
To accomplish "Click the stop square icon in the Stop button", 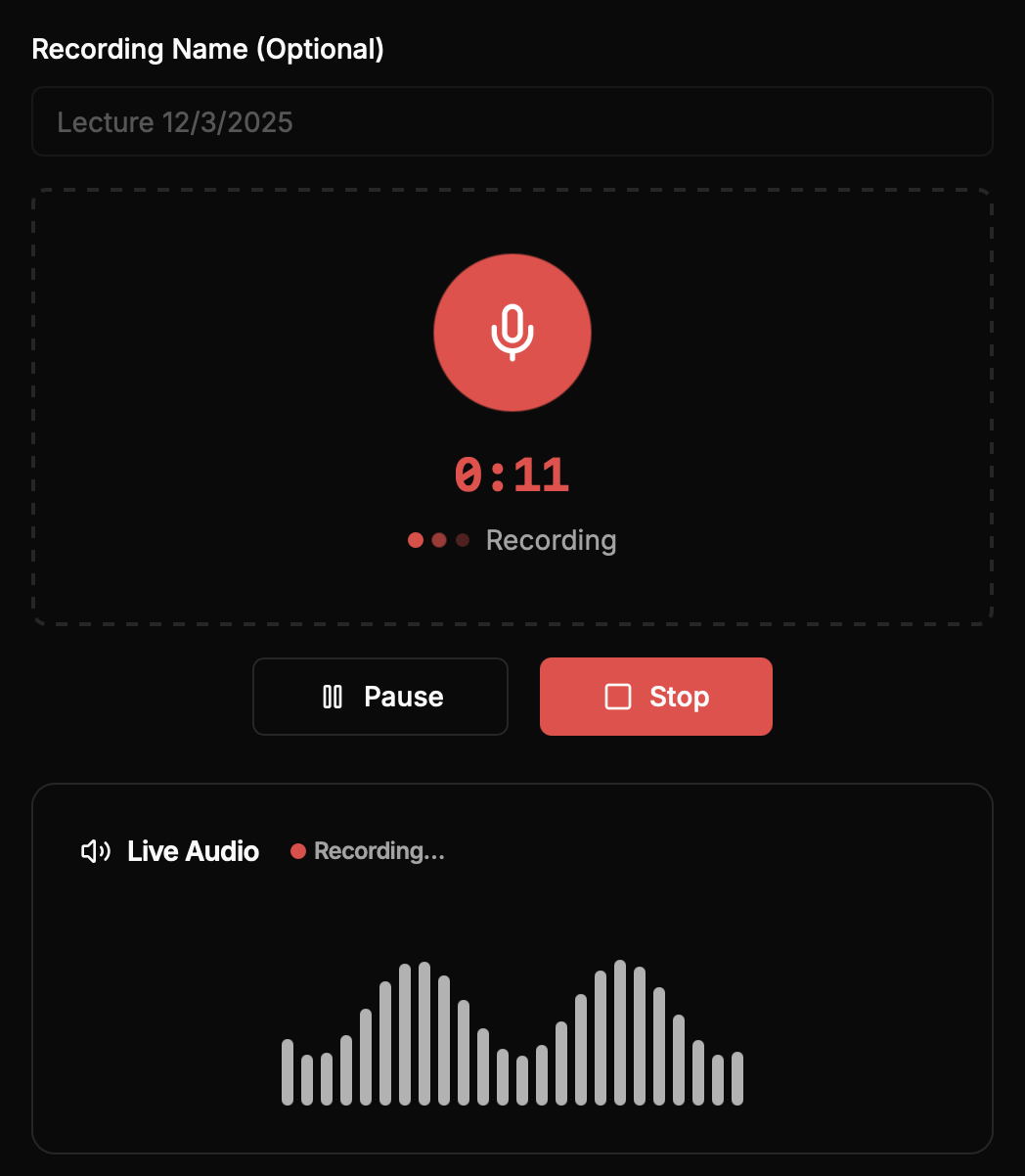I will [617, 697].
